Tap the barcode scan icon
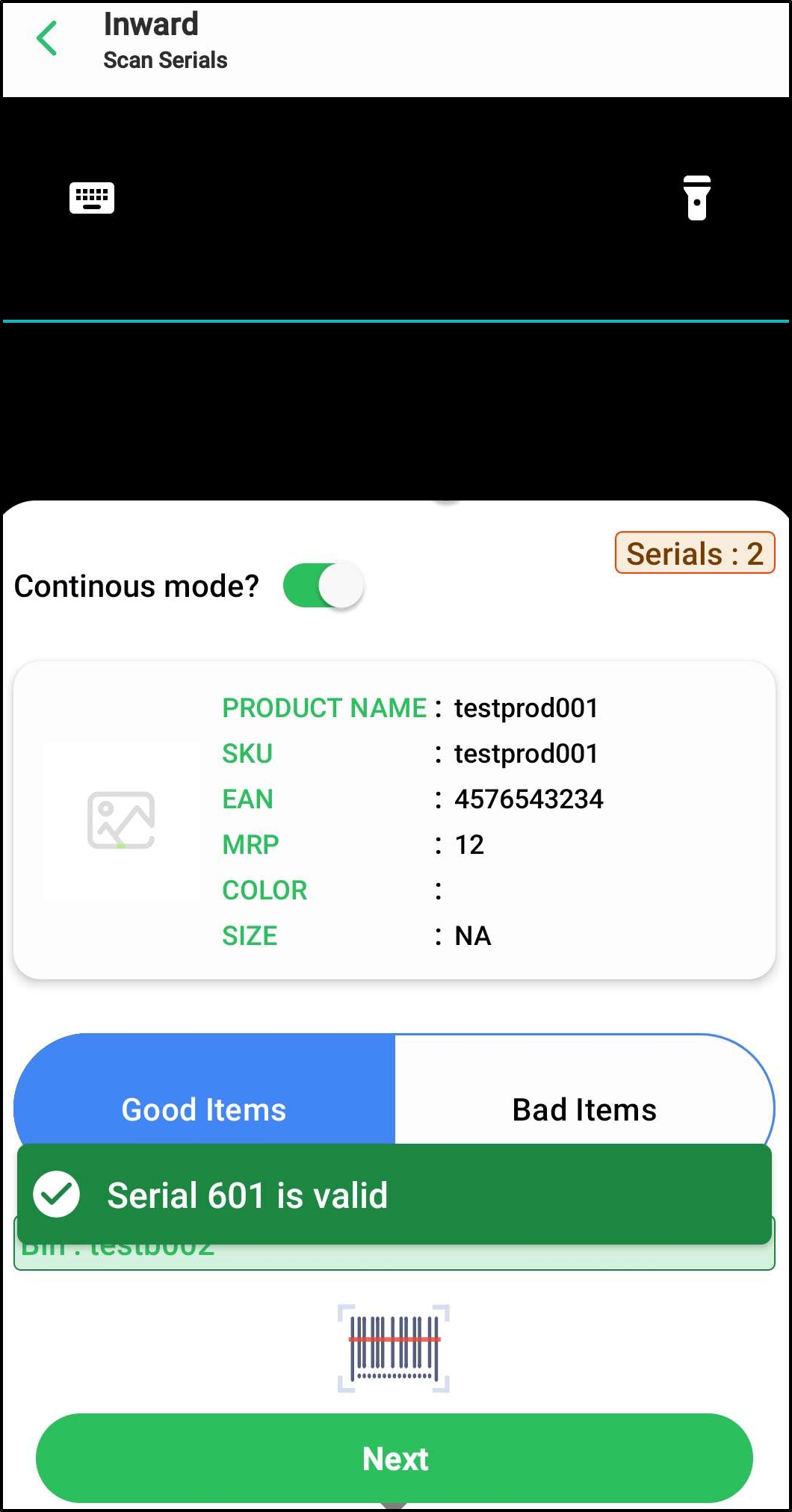The width and height of the screenshot is (792, 1512). click(394, 1348)
